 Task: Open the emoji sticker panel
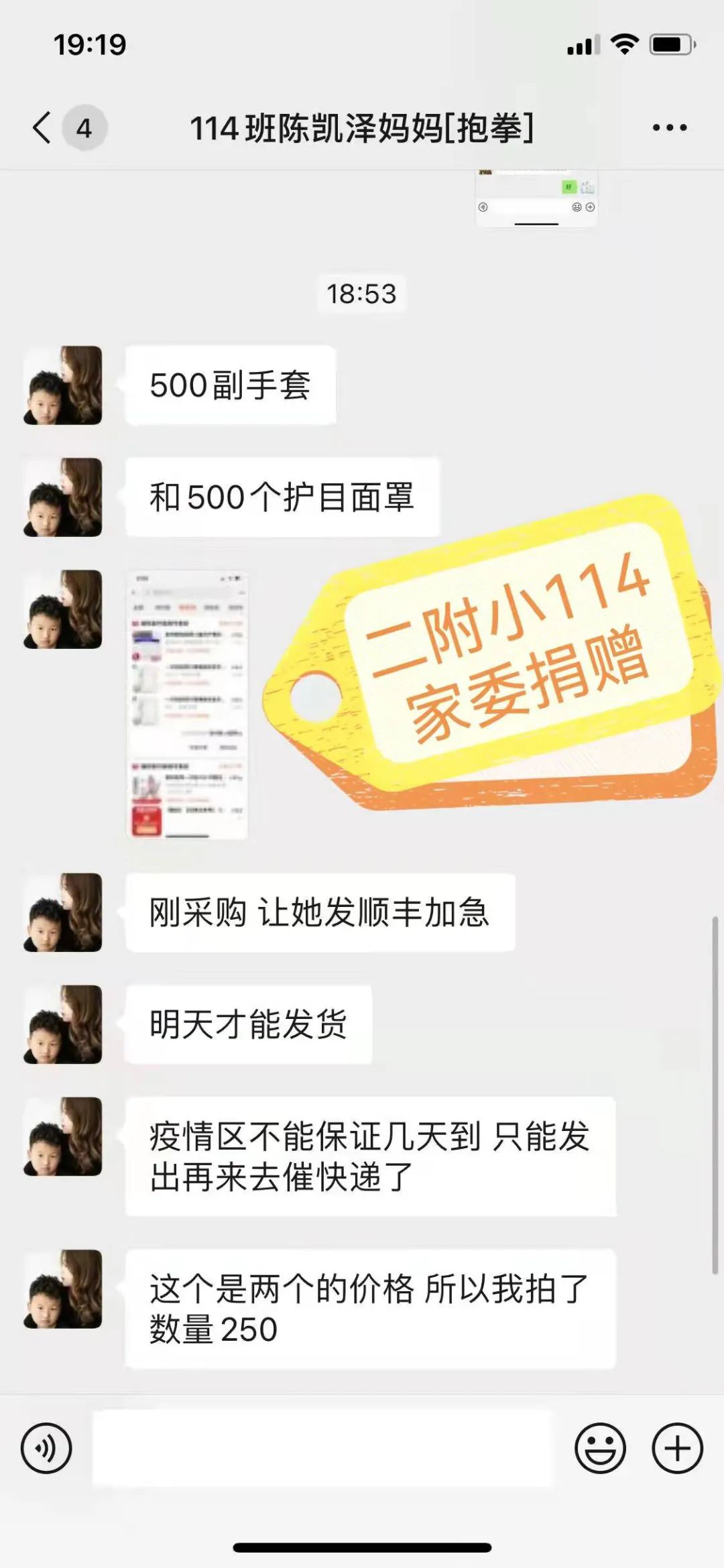(600, 1448)
